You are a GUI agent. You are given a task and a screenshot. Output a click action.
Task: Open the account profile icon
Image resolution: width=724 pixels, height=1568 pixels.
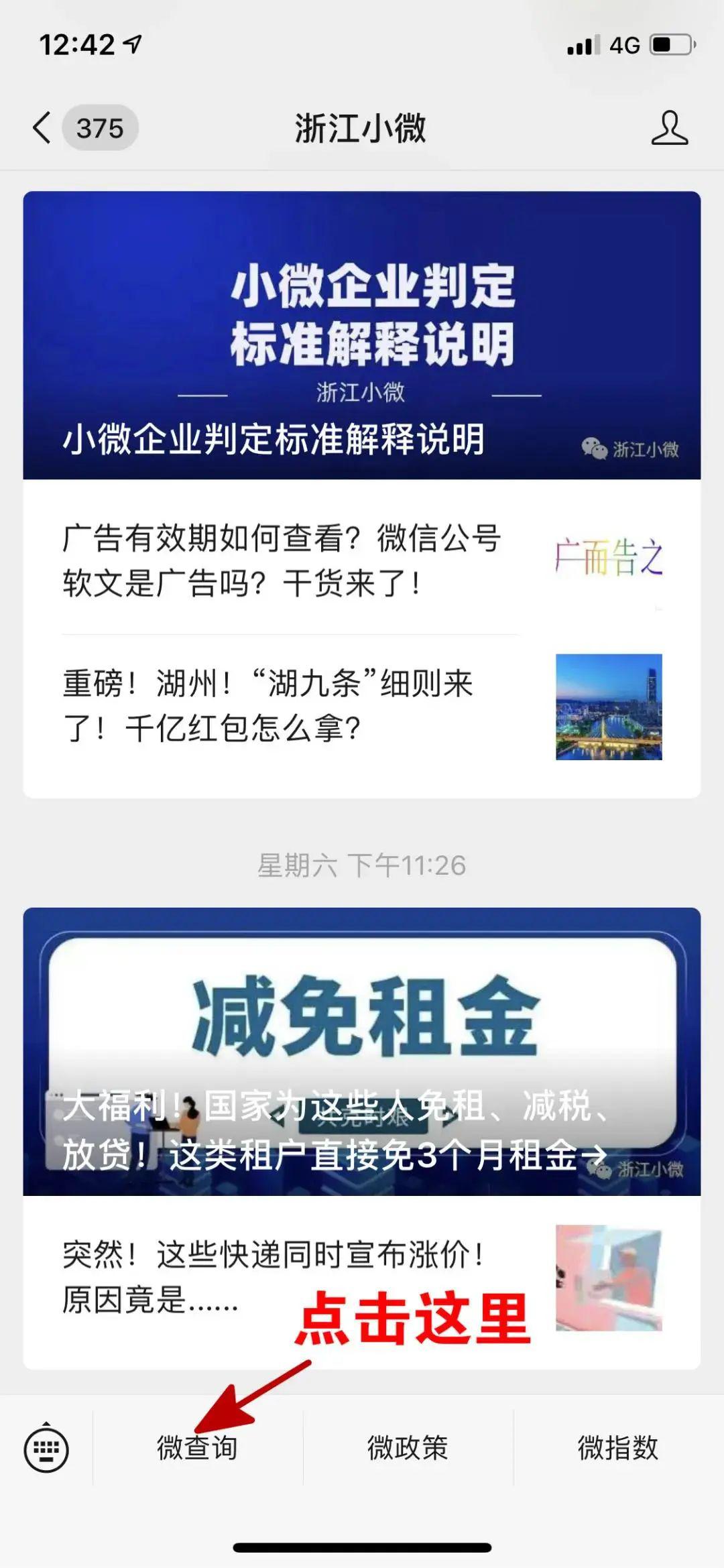[669, 128]
